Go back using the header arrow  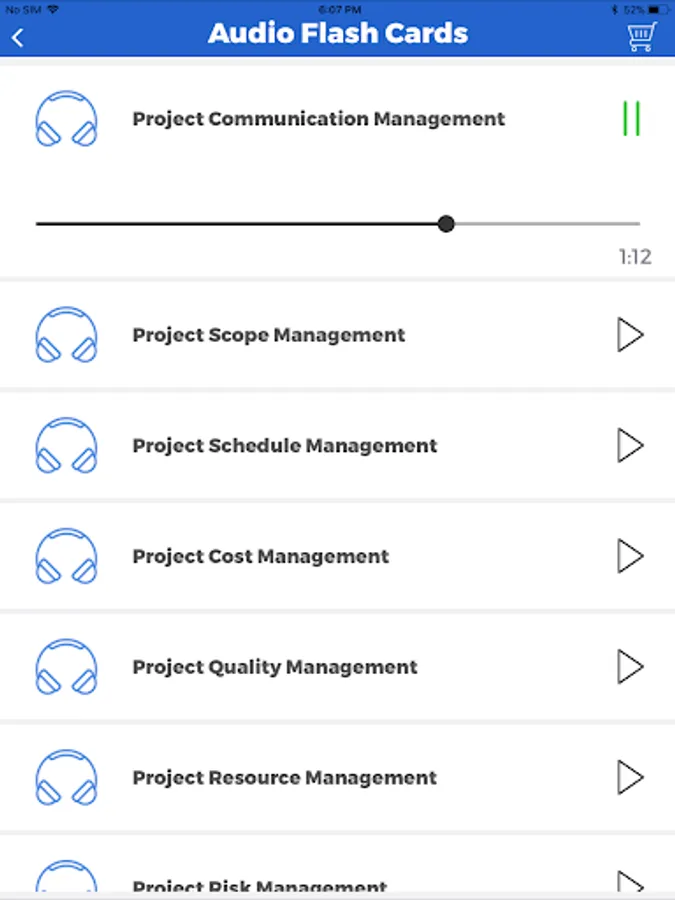[x=18, y=38]
